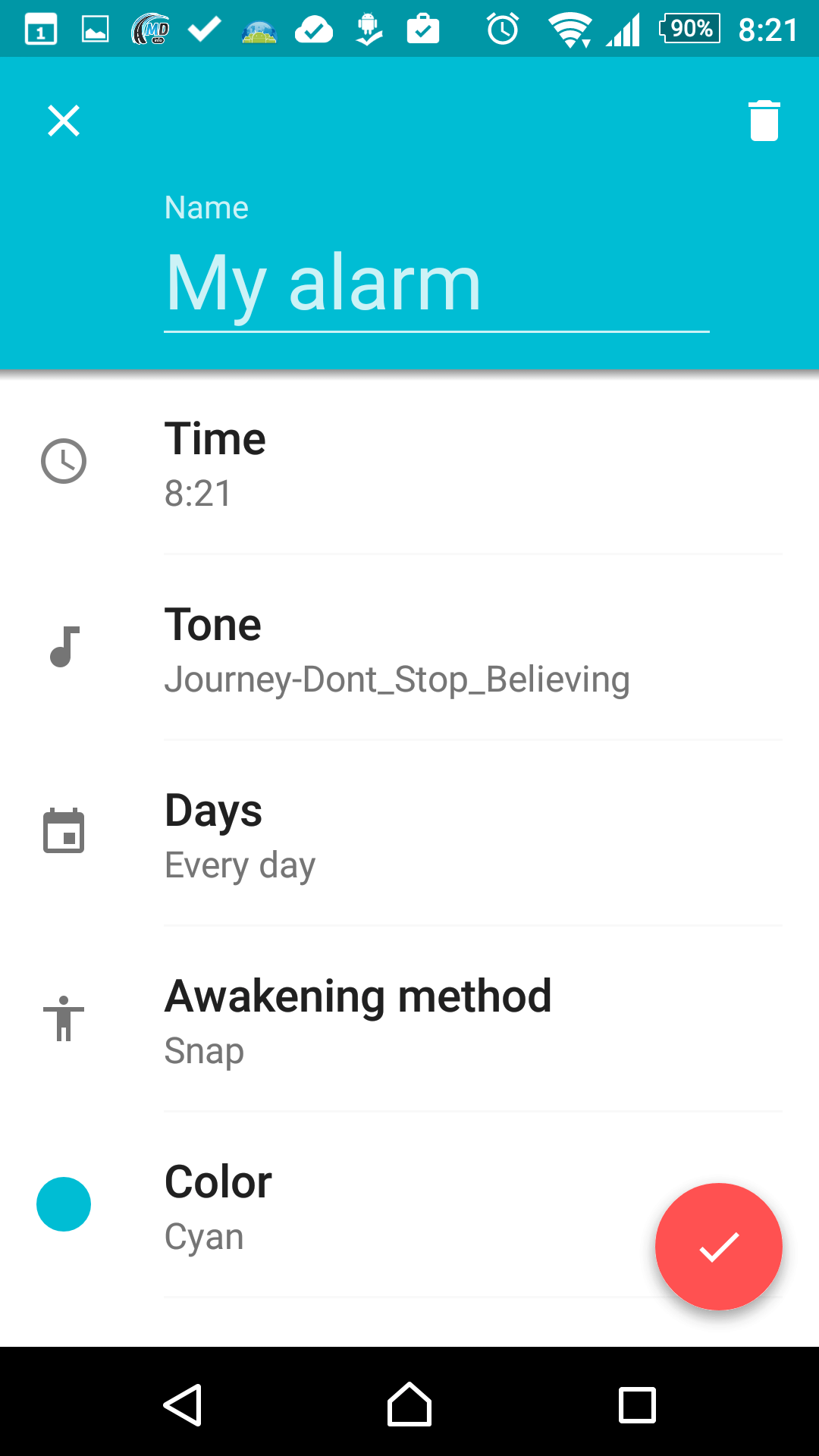Choose a different Awakening method
This screenshot has height=1456, width=819.
409,1020
